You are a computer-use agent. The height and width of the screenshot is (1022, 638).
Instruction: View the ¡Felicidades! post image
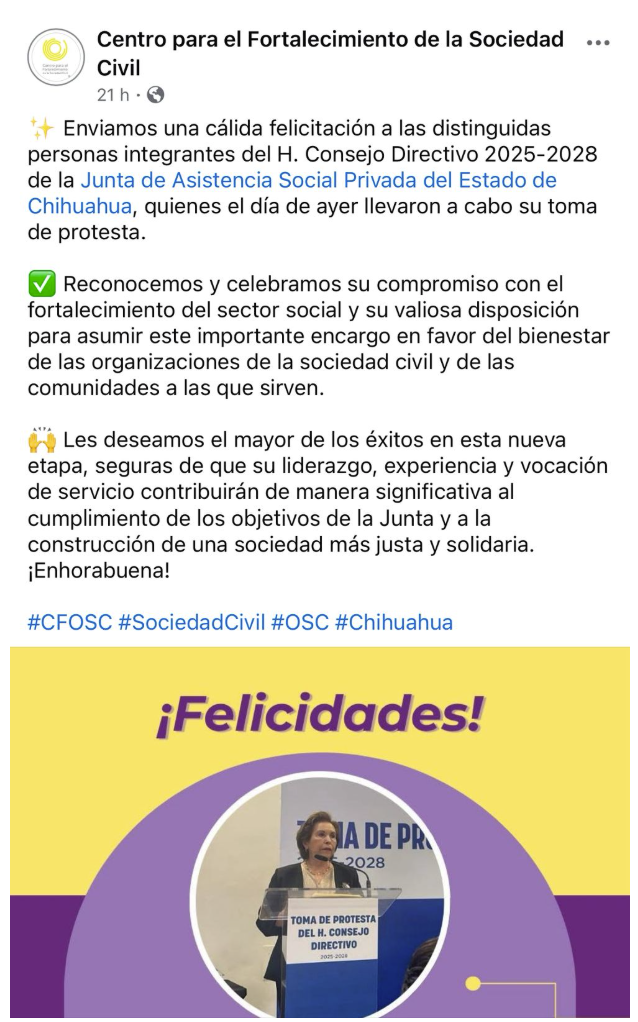[320, 833]
